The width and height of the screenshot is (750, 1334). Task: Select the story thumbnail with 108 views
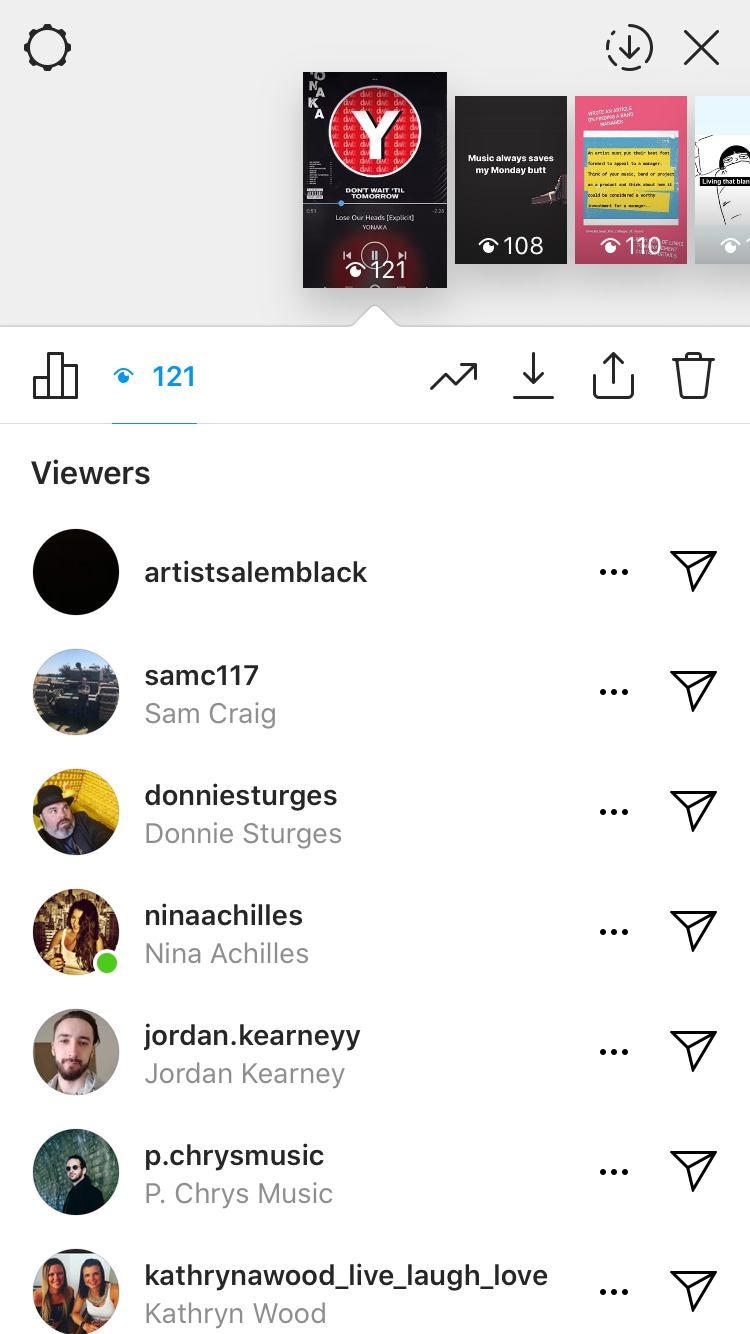tap(511, 180)
